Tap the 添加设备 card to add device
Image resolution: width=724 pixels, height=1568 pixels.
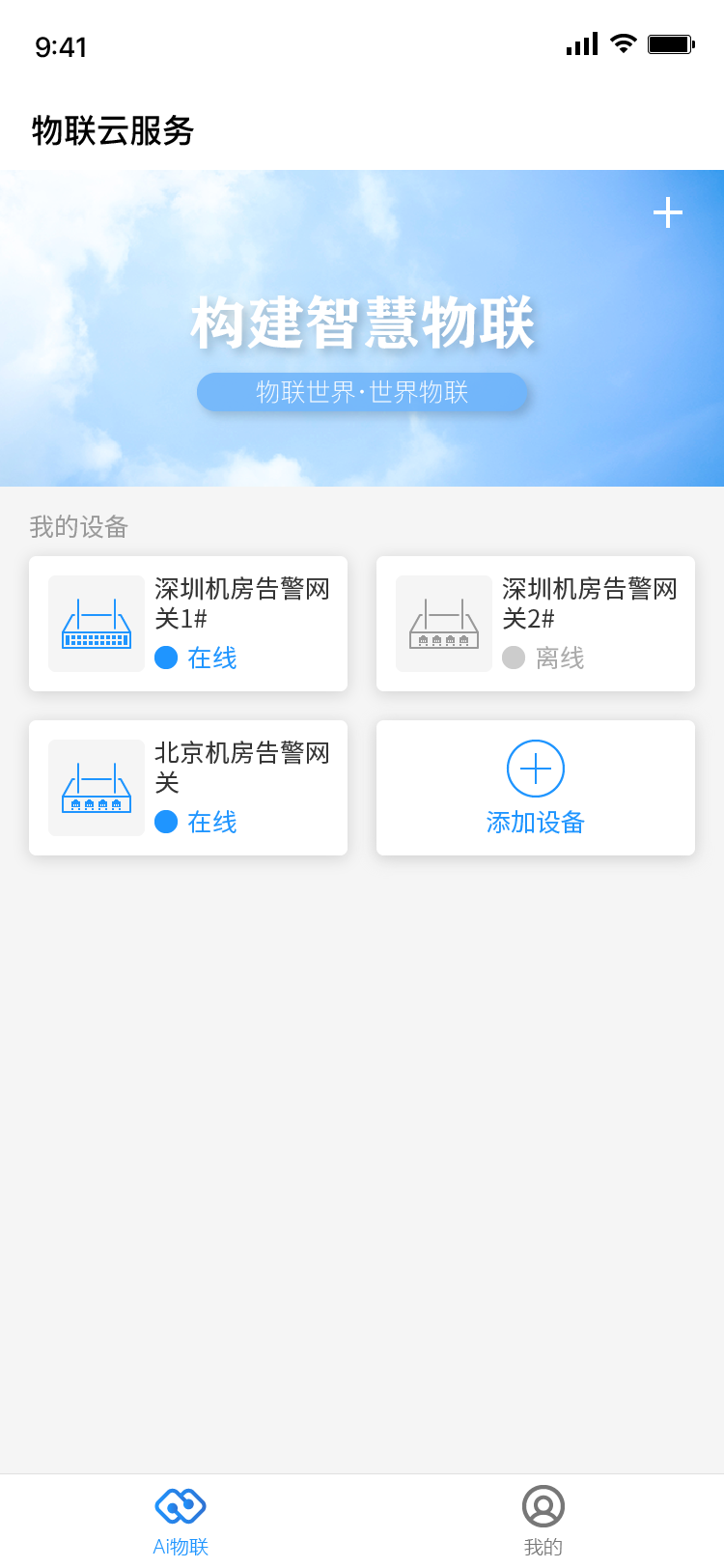point(536,788)
